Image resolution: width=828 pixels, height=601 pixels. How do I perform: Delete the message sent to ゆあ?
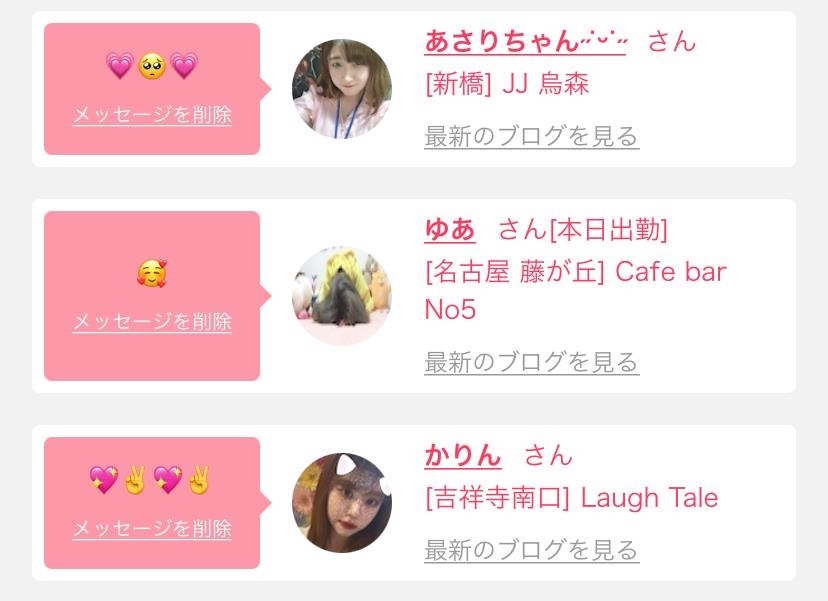click(152, 322)
